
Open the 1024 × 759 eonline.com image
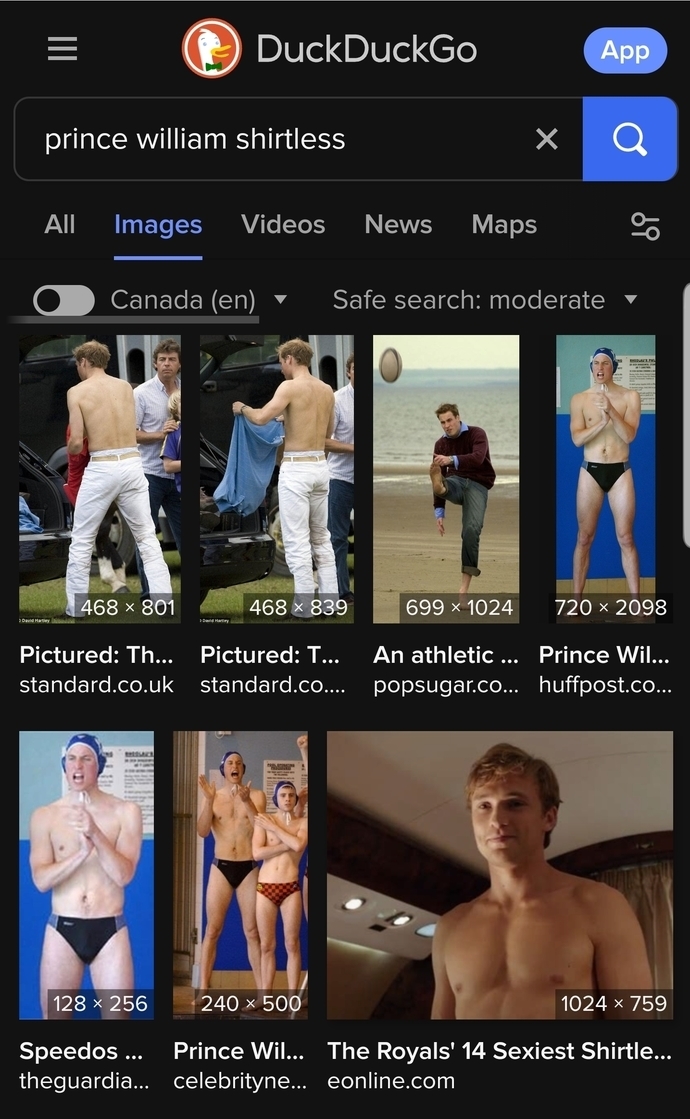click(500, 875)
